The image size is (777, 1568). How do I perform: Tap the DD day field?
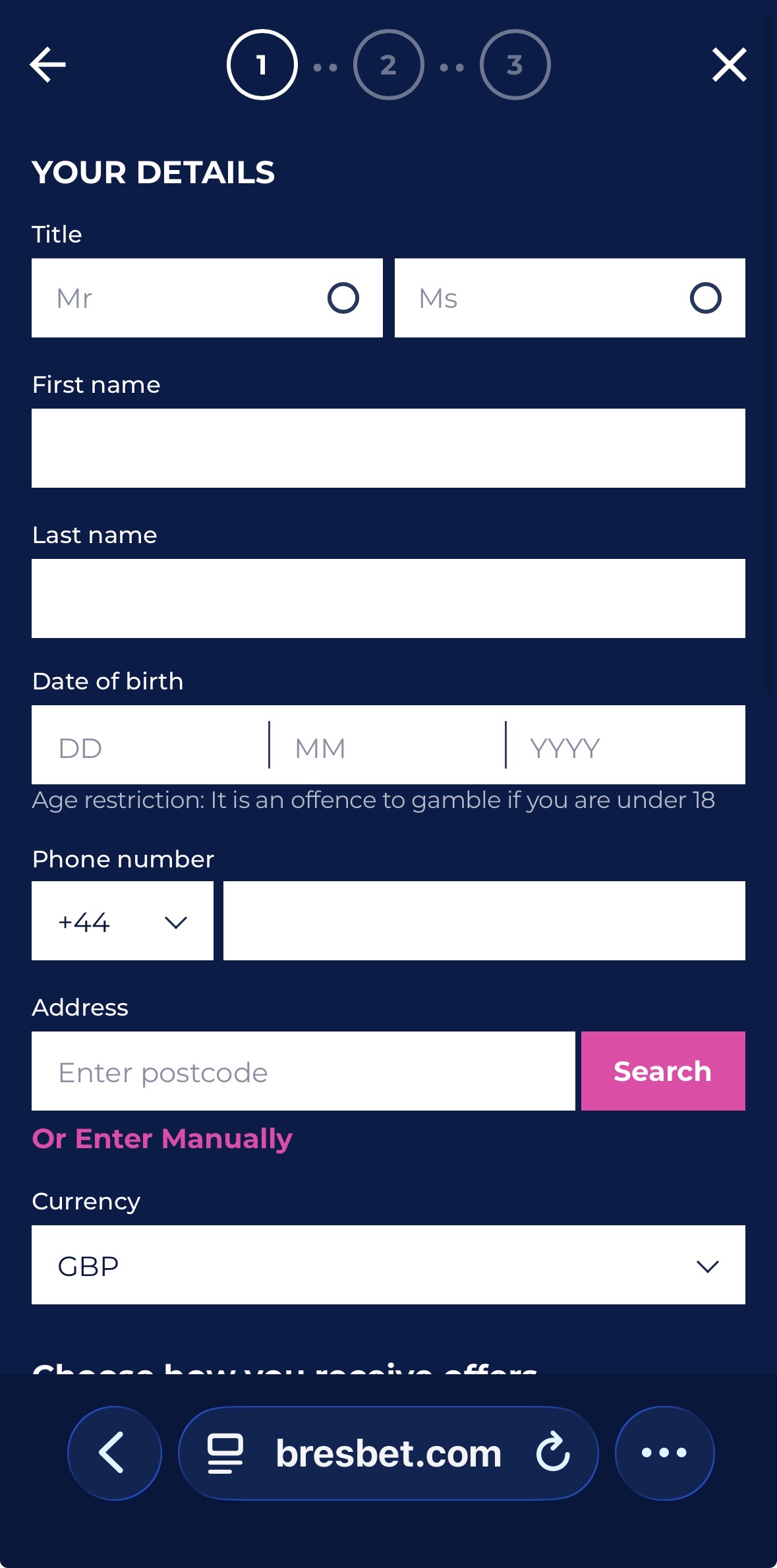[x=150, y=745]
